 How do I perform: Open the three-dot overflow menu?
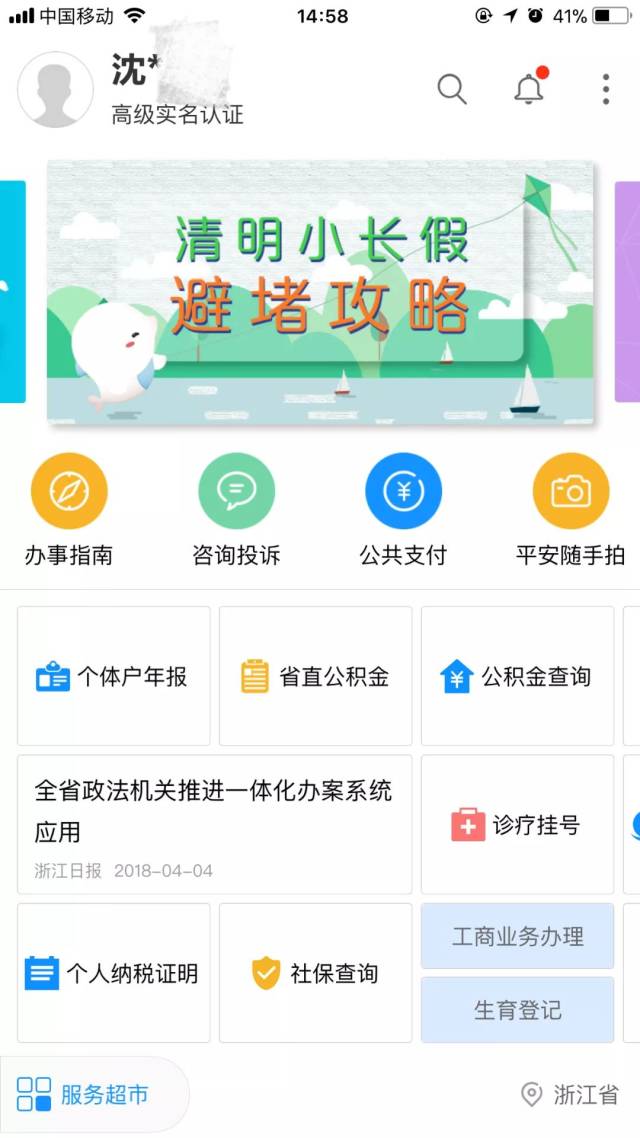pos(605,90)
